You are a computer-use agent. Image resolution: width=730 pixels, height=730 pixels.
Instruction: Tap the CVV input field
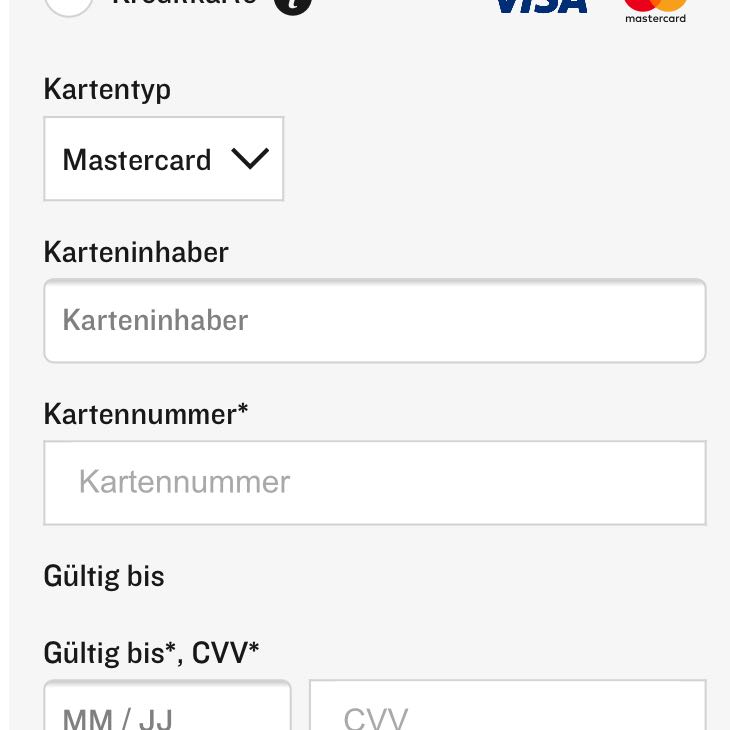pos(507,711)
